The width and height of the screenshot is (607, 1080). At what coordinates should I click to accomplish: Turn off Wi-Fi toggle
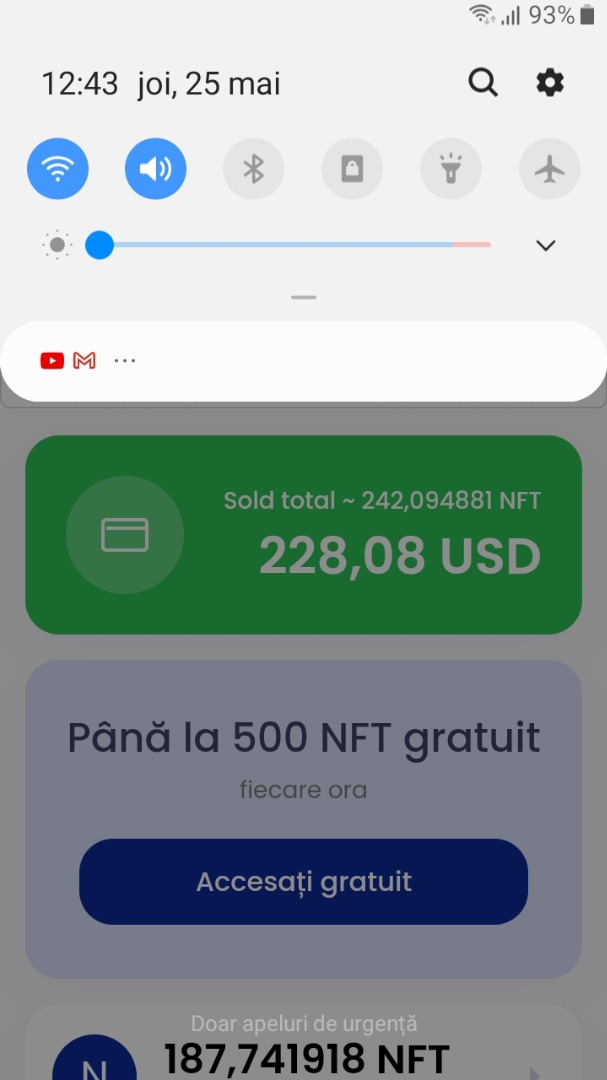pos(58,168)
